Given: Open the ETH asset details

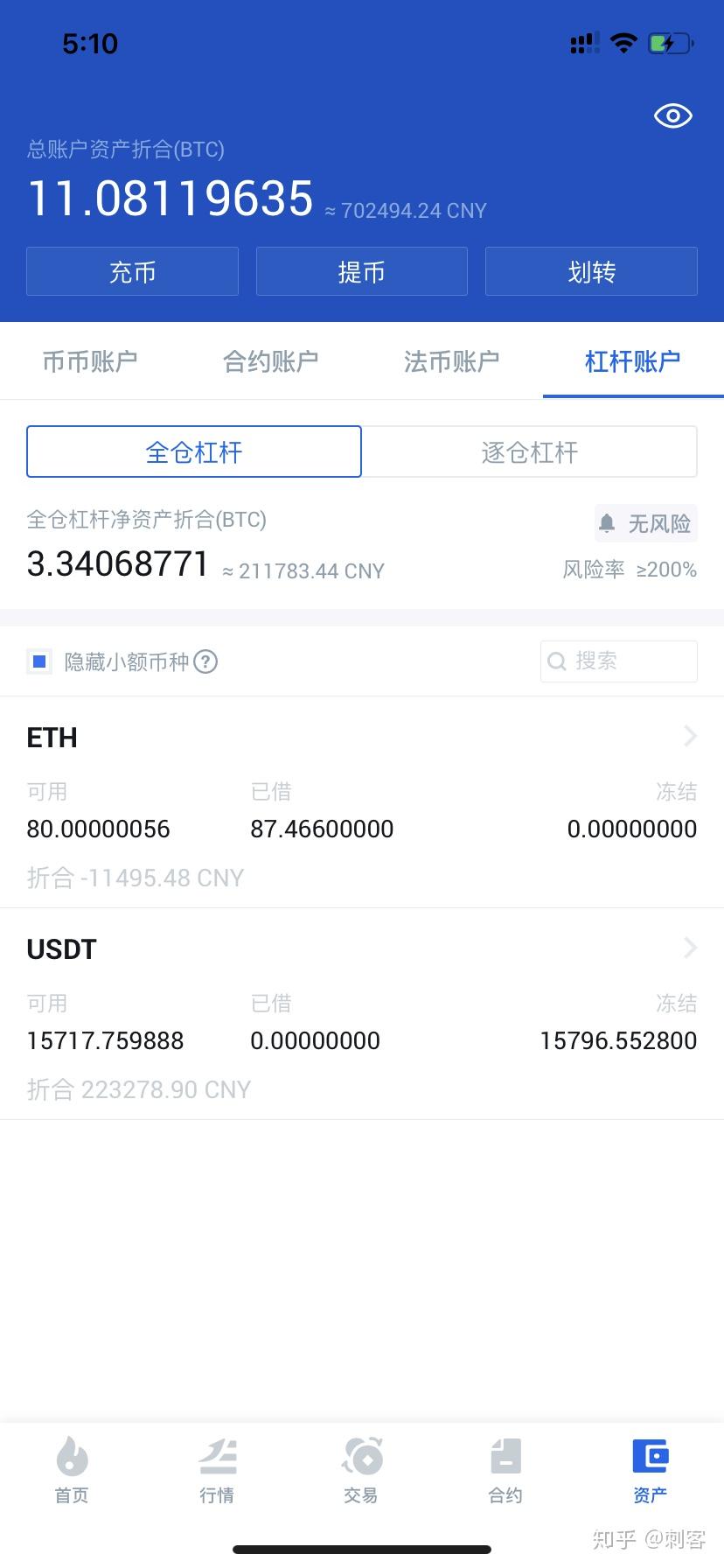Looking at the screenshot, I should coord(690,737).
